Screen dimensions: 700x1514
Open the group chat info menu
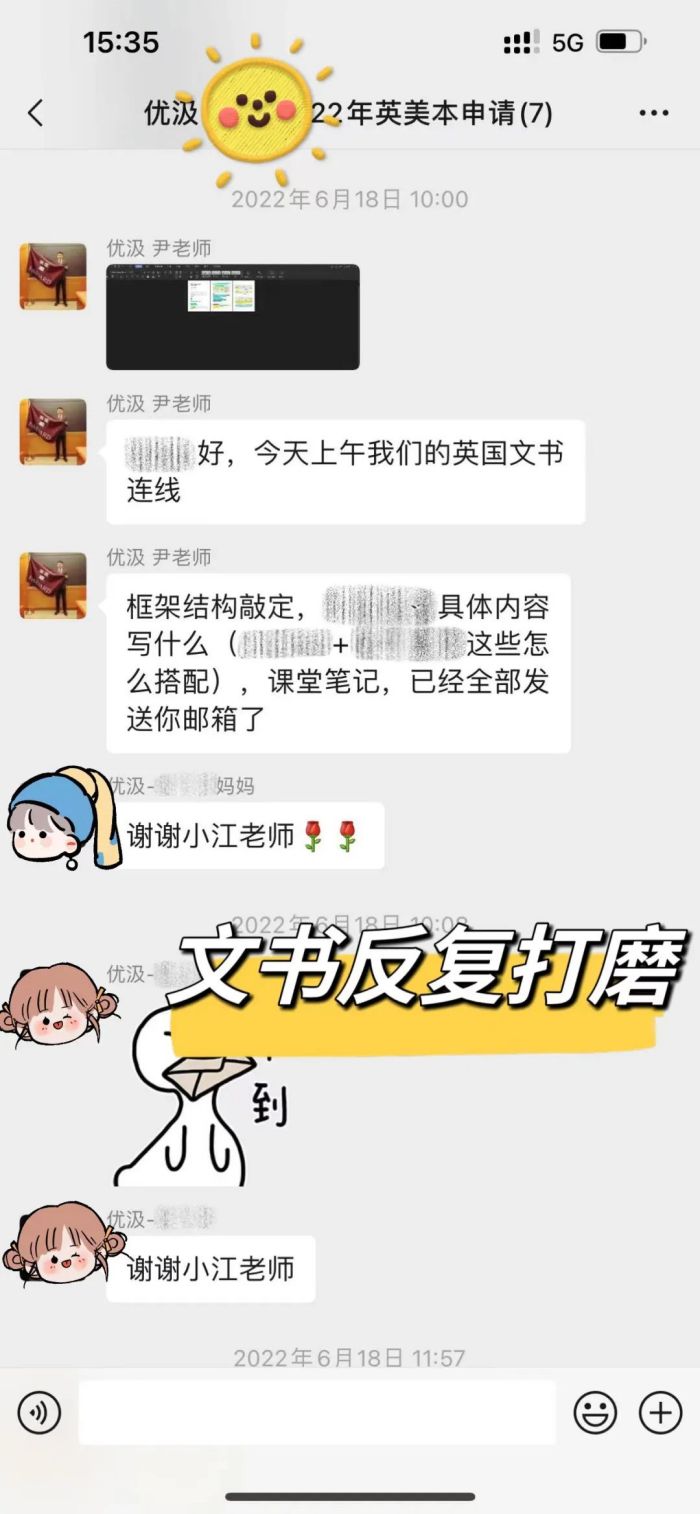coord(653,113)
